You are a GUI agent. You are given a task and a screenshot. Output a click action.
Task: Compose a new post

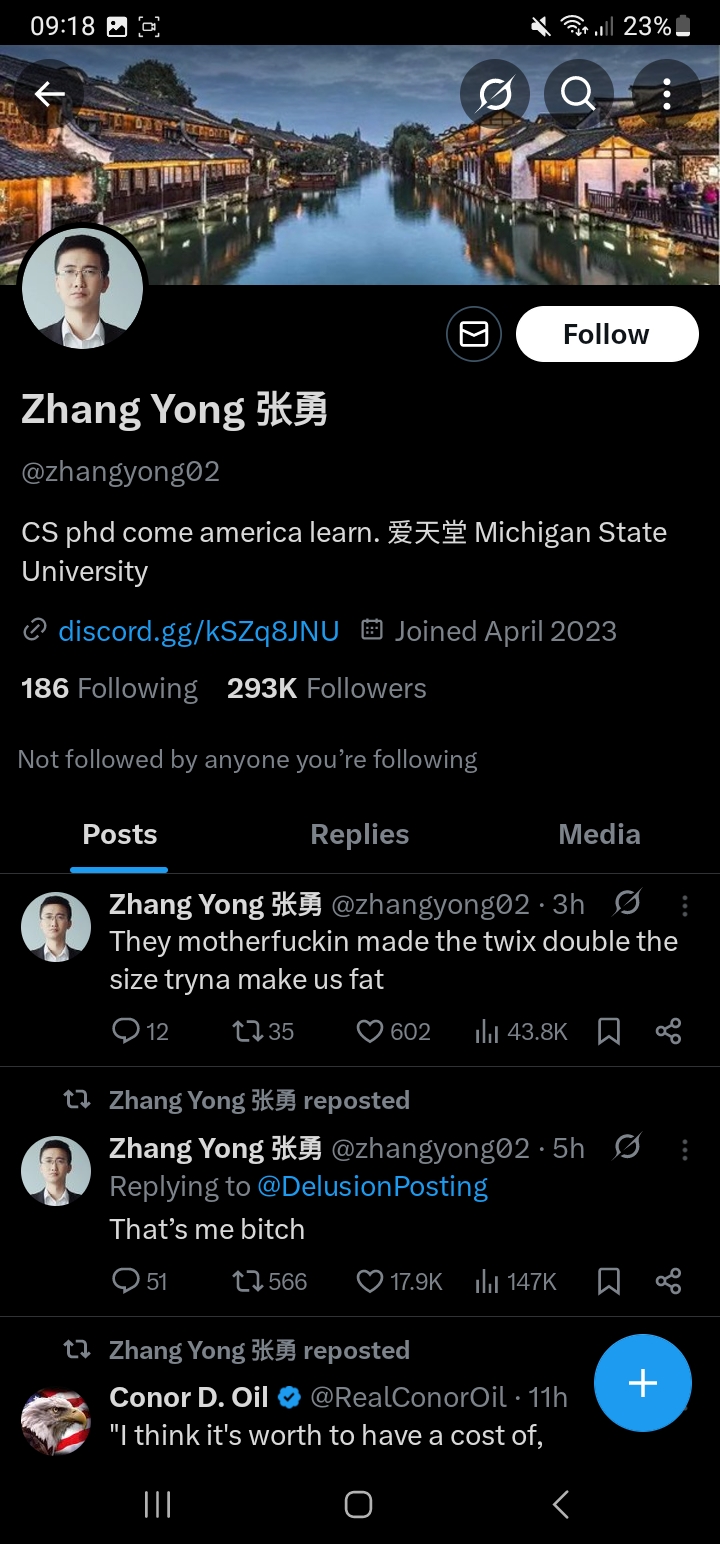642,1383
